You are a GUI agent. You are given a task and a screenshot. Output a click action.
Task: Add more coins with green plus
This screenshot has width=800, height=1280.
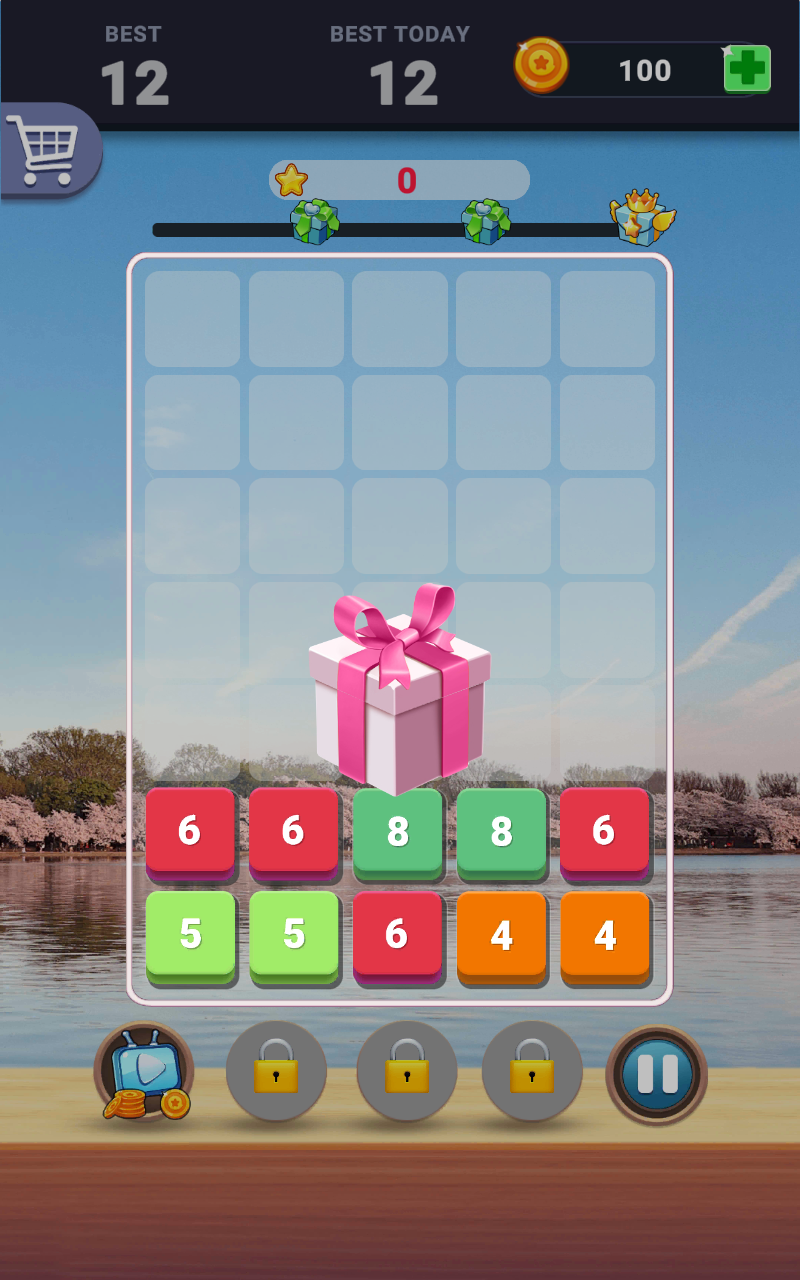point(746,70)
